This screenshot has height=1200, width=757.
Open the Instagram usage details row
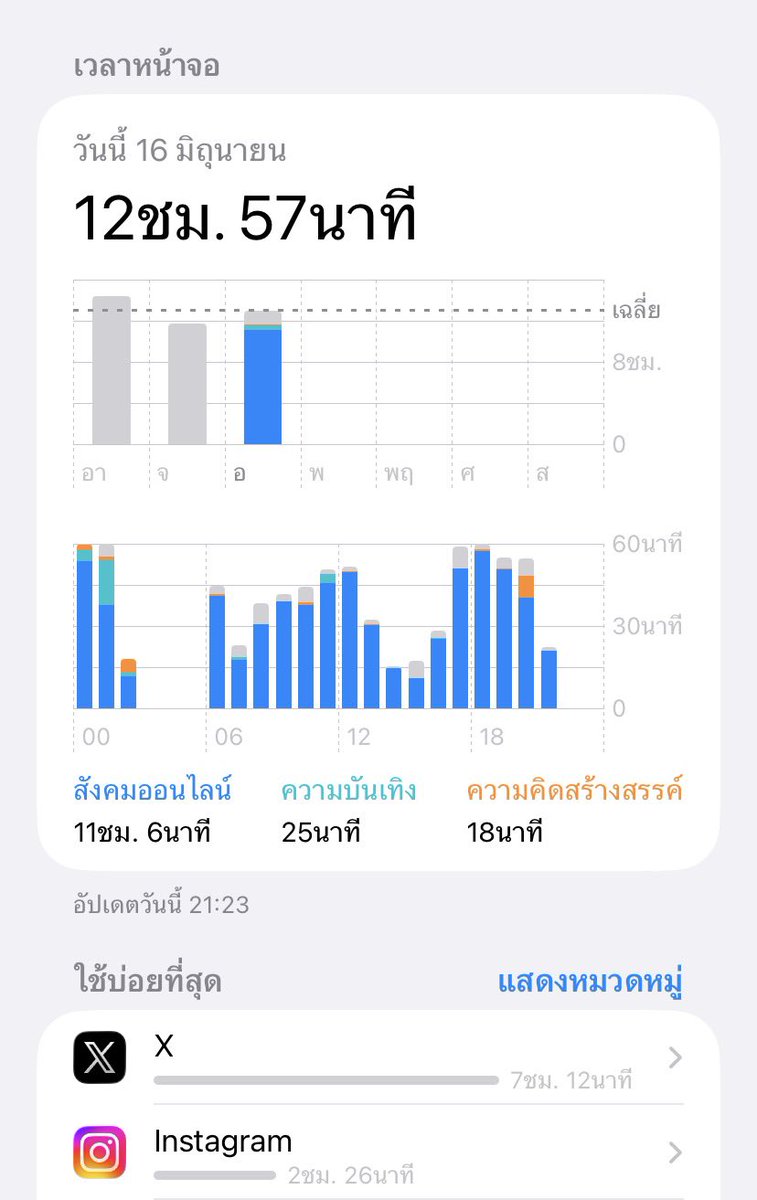coord(378,1152)
